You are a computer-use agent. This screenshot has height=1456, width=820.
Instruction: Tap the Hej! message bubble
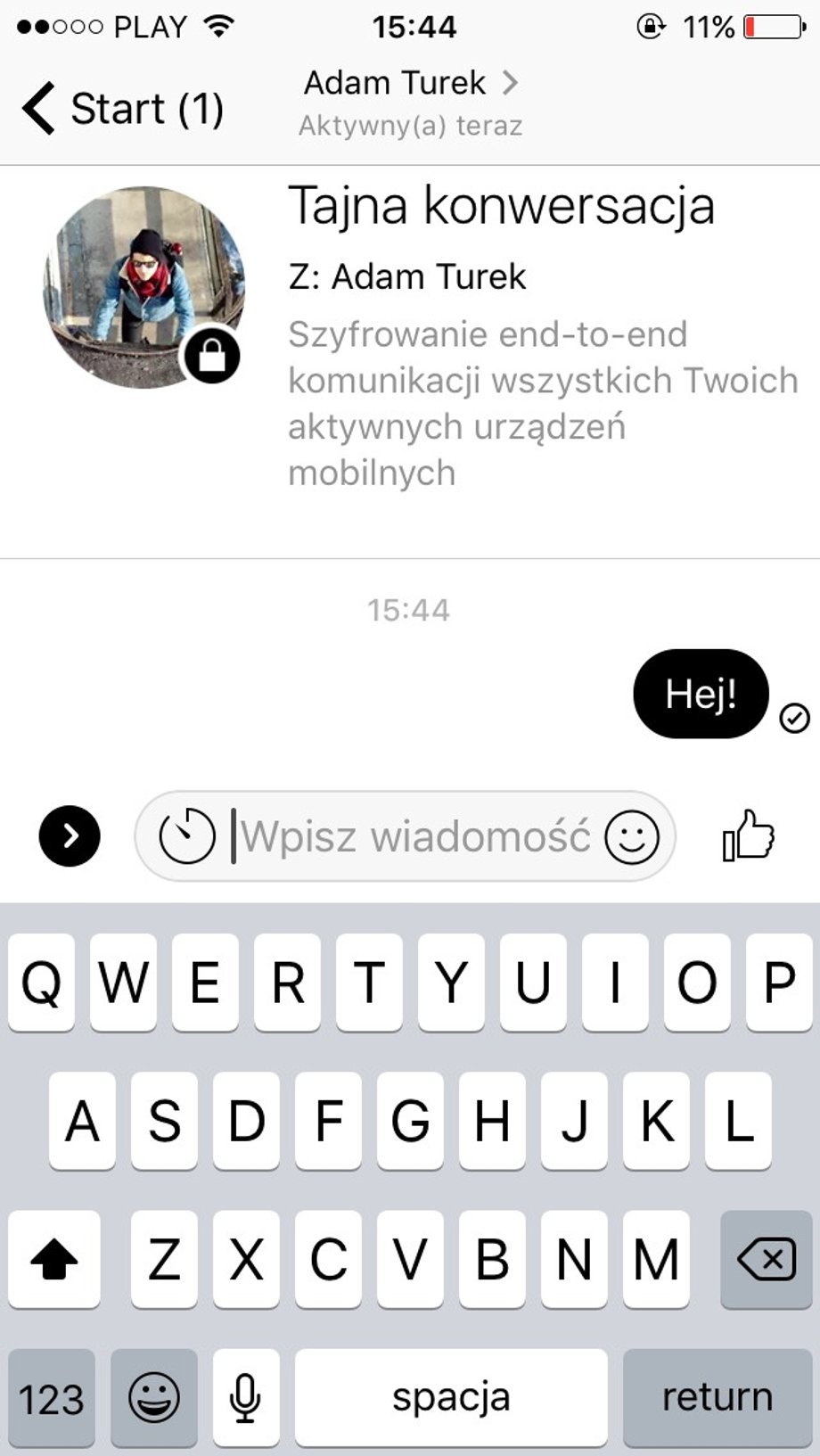[x=701, y=694]
